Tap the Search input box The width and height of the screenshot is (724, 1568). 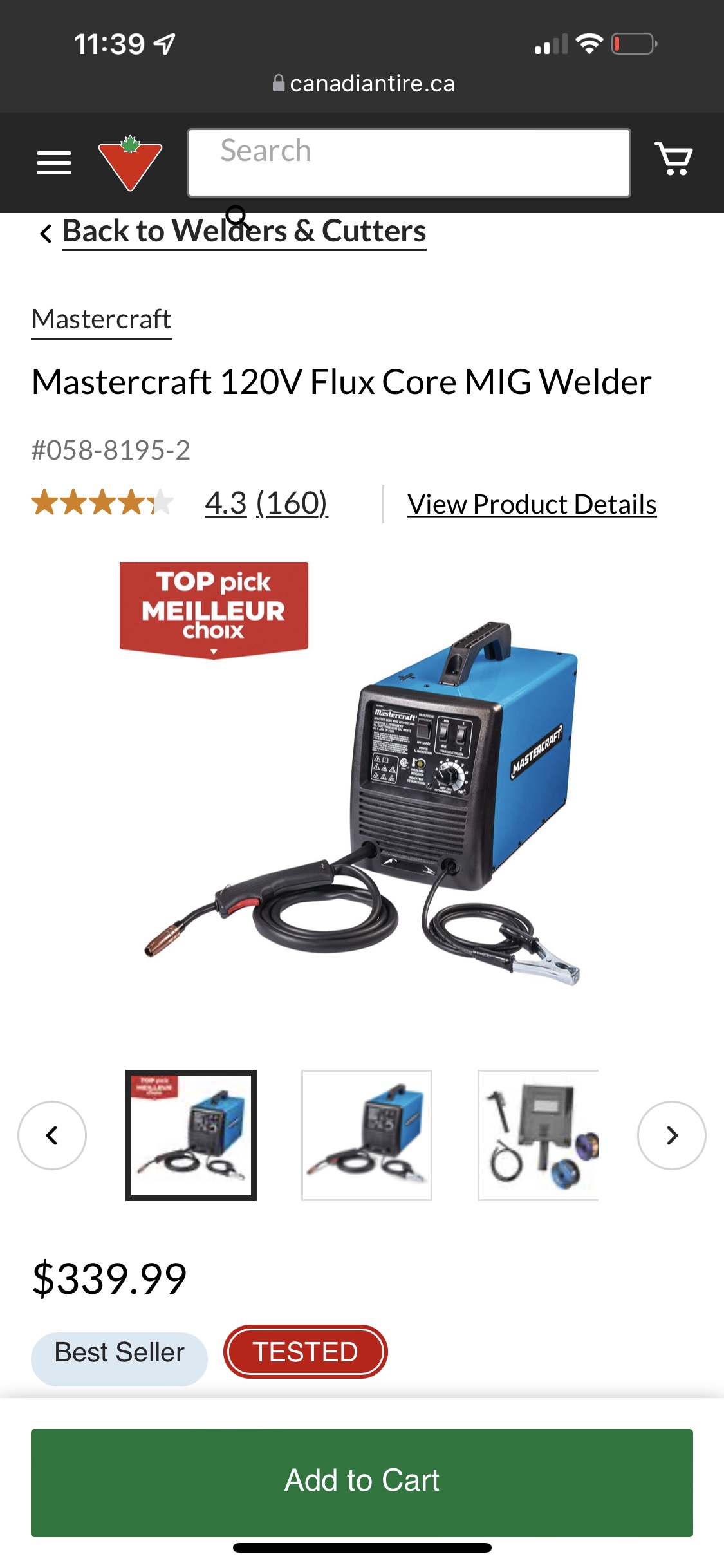[409, 163]
